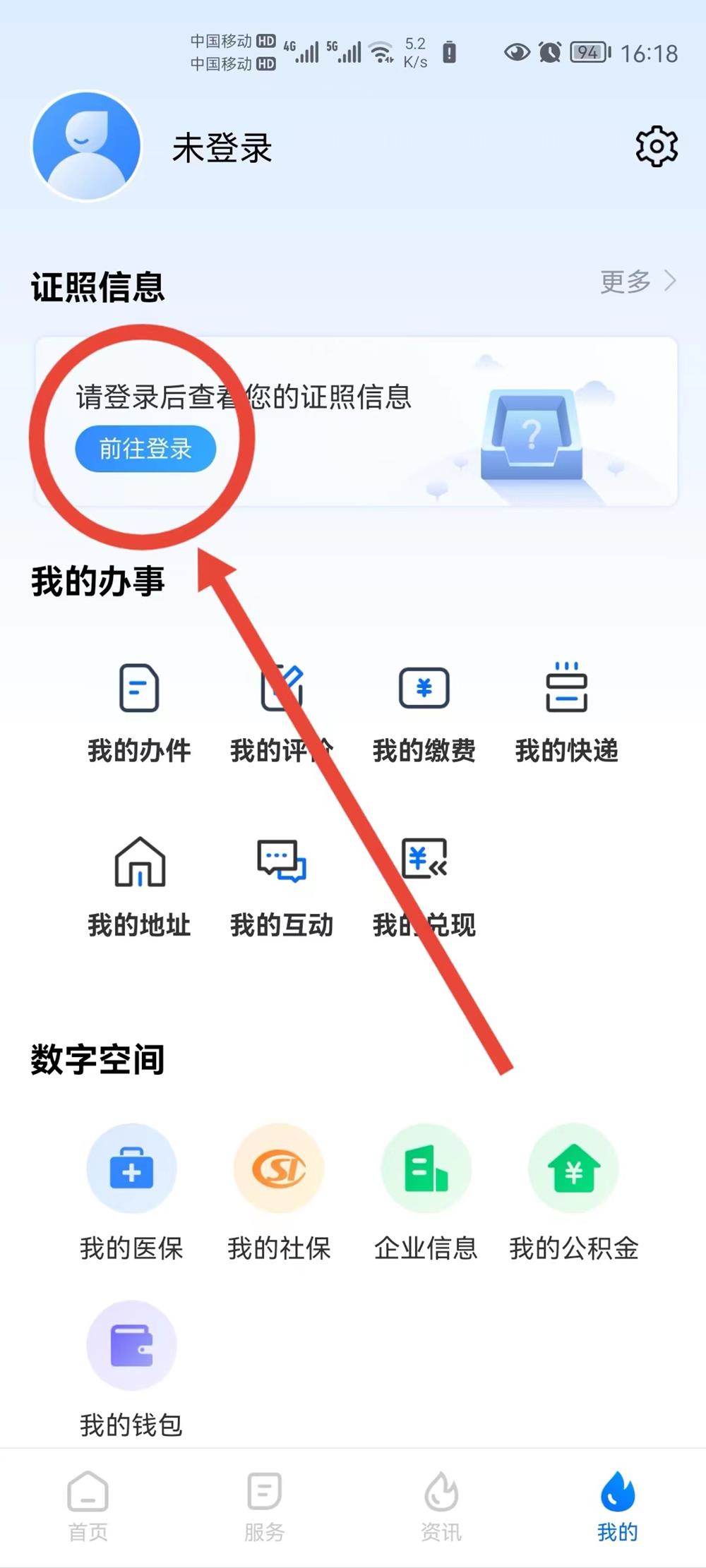Image resolution: width=706 pixels, height=1568 pixels.
Task: Open 我的公积金
Action: pyautogui.click(x=573, y=1191)
